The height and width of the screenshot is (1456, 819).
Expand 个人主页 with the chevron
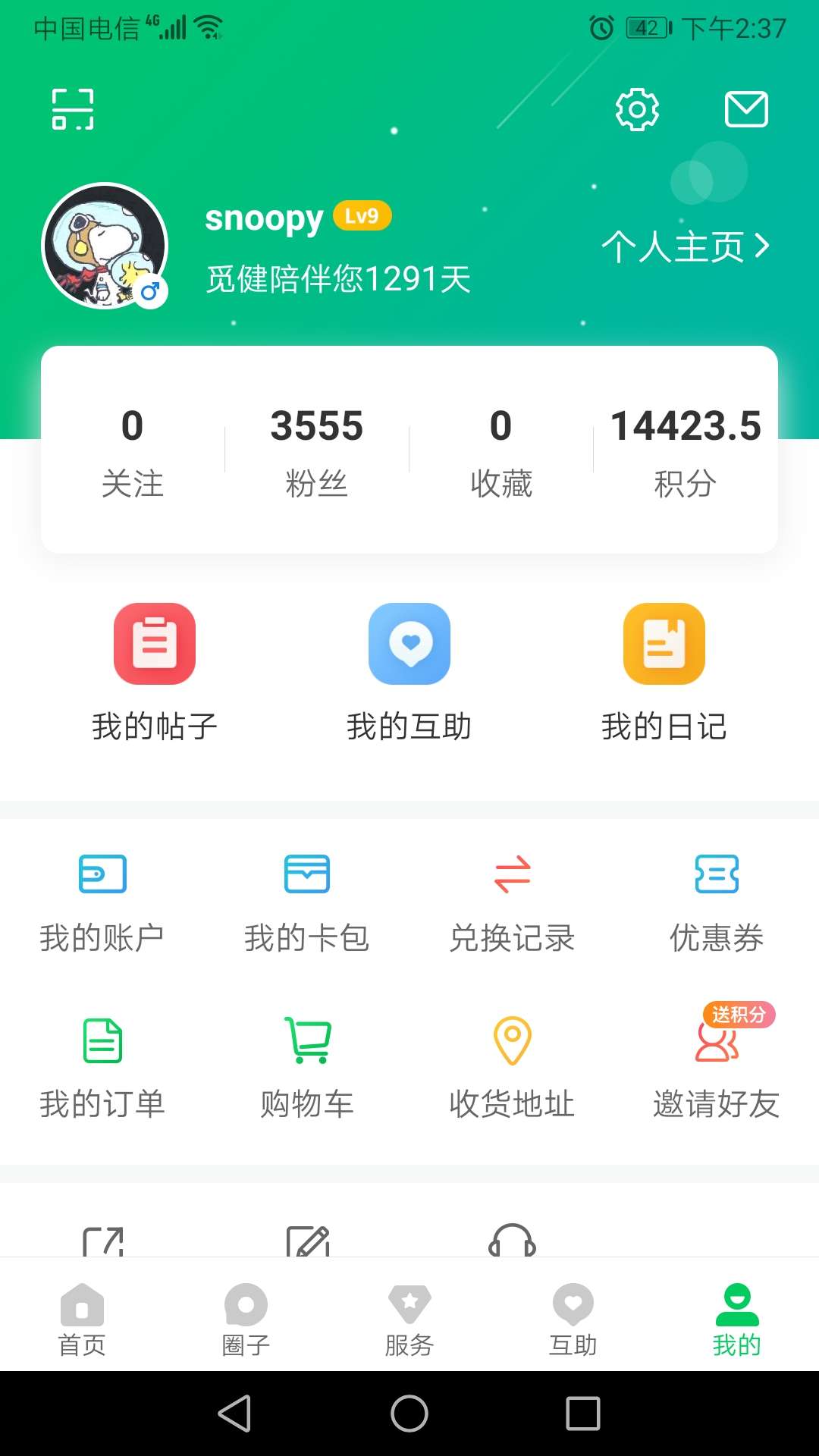(x=684, y=245)
